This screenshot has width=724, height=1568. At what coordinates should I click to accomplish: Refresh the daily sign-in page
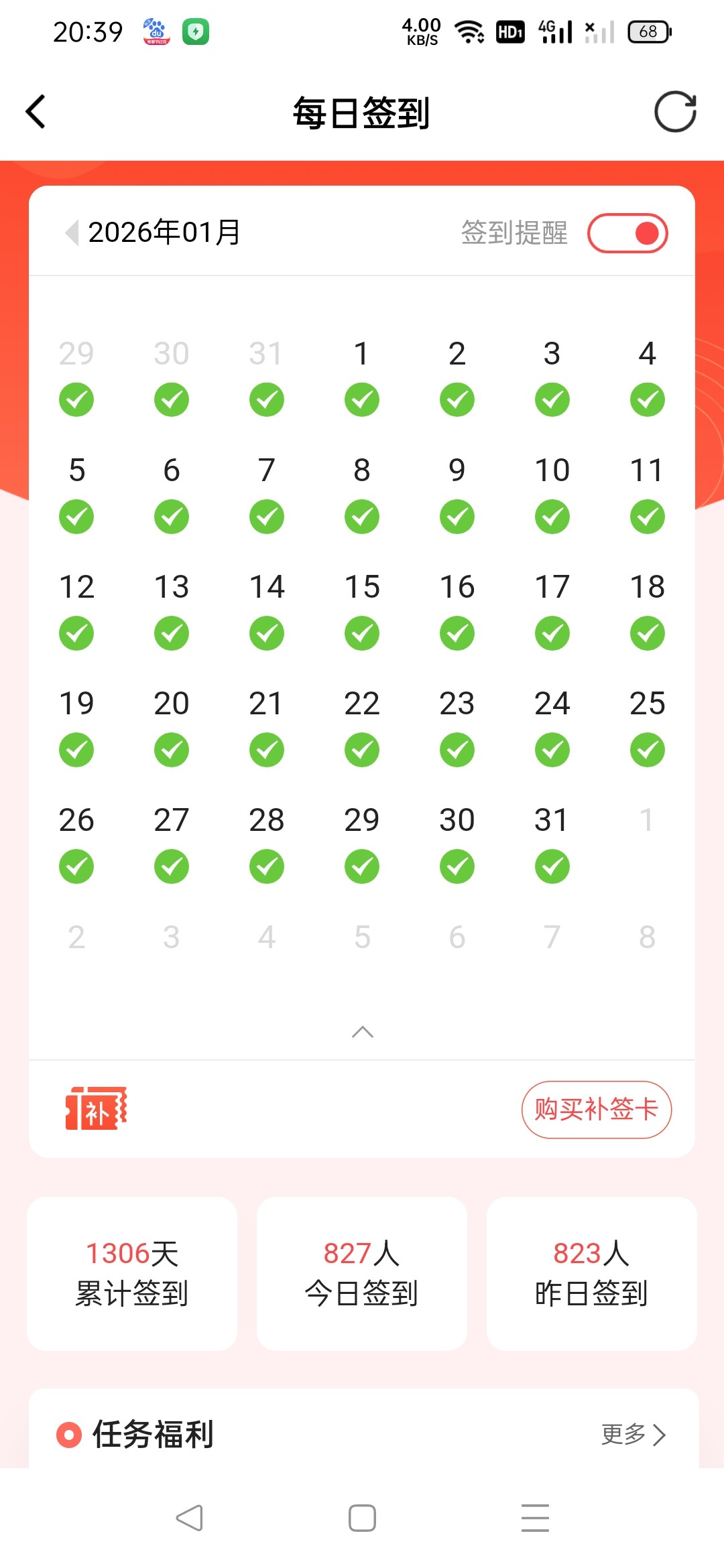click(x=675, y=112)
